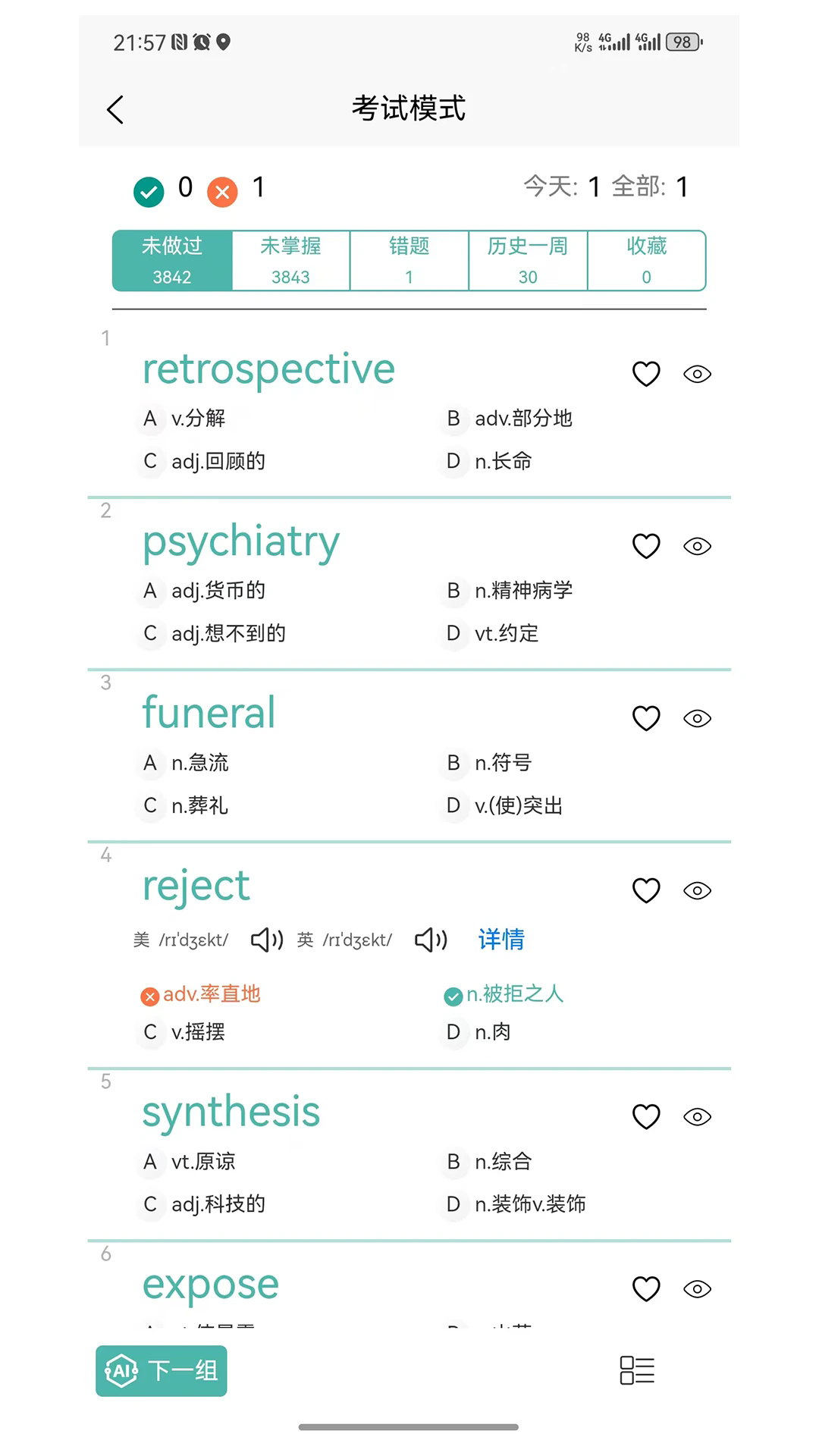This screenshot has width=819, height=1456.
Task: Play the American pronunciation of reject
Action: (265, 940)
